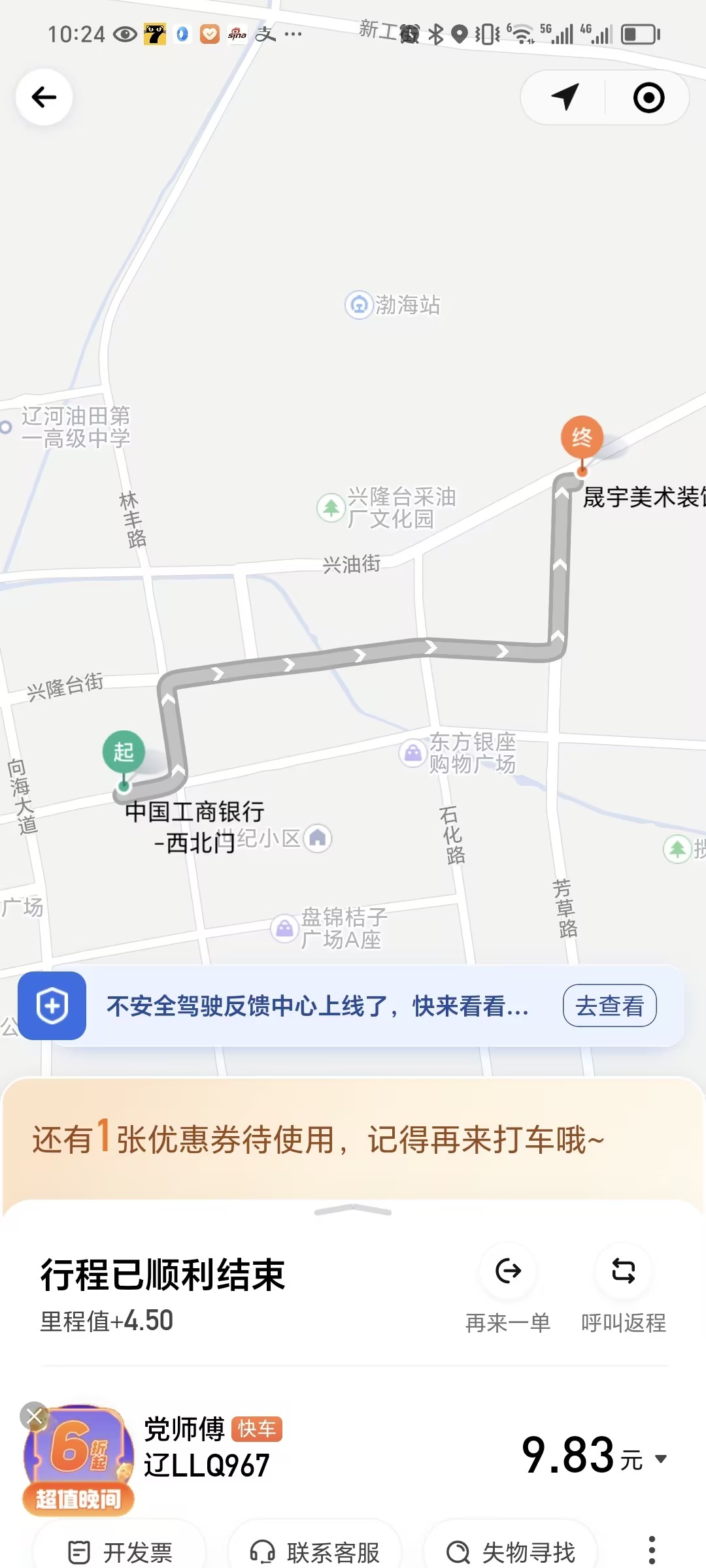The image size is (706, 1568).
Task: Open the three-dot more options menu
Action: [x=651, y=1550]
